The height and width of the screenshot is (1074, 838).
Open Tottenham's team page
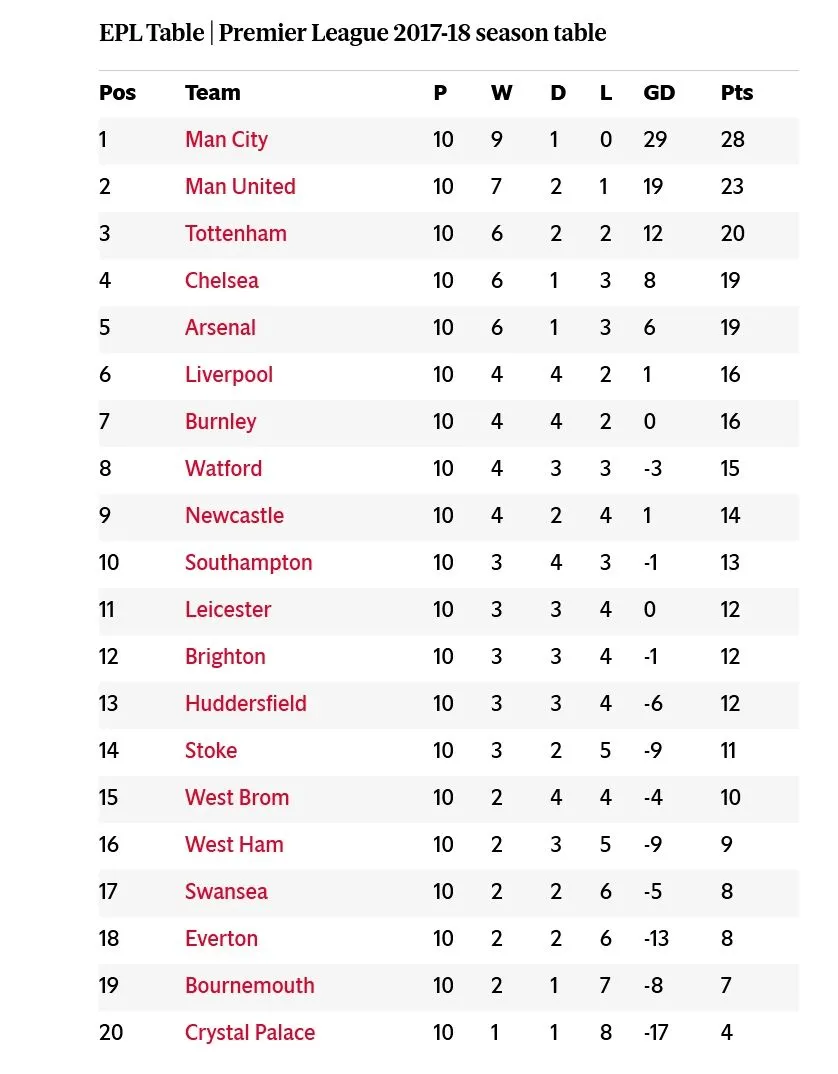pyautogui.click(x=235, y=234)
